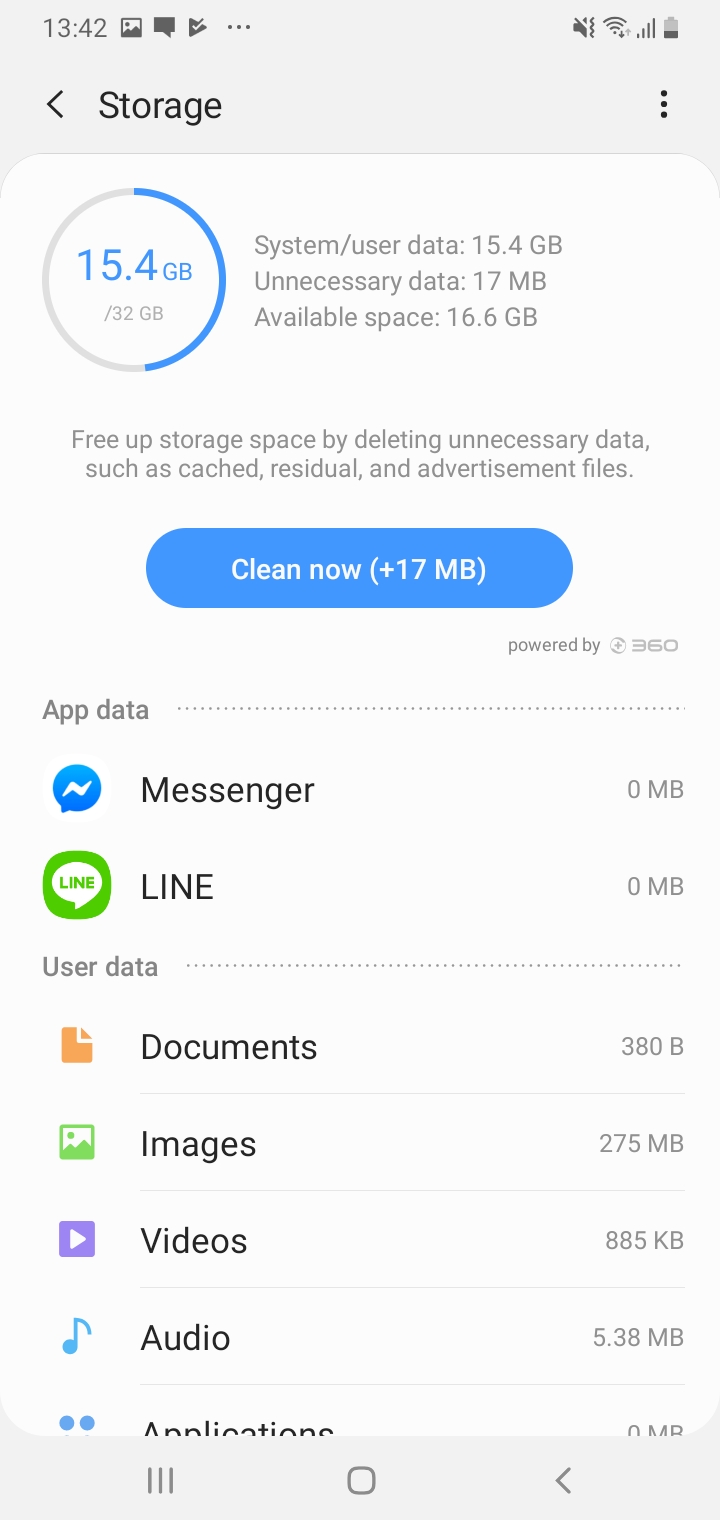The height and width of the screenshot is (1520, 720).
Task: Open Messenger app data details
Action: [360, 790]
